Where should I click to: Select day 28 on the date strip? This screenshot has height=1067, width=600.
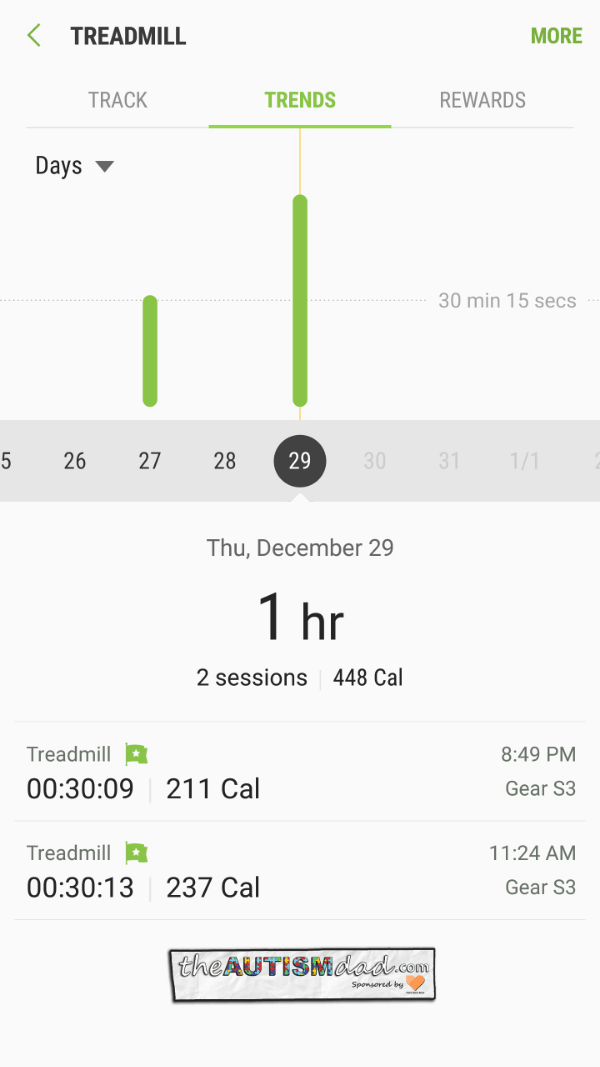pos(225,461)
